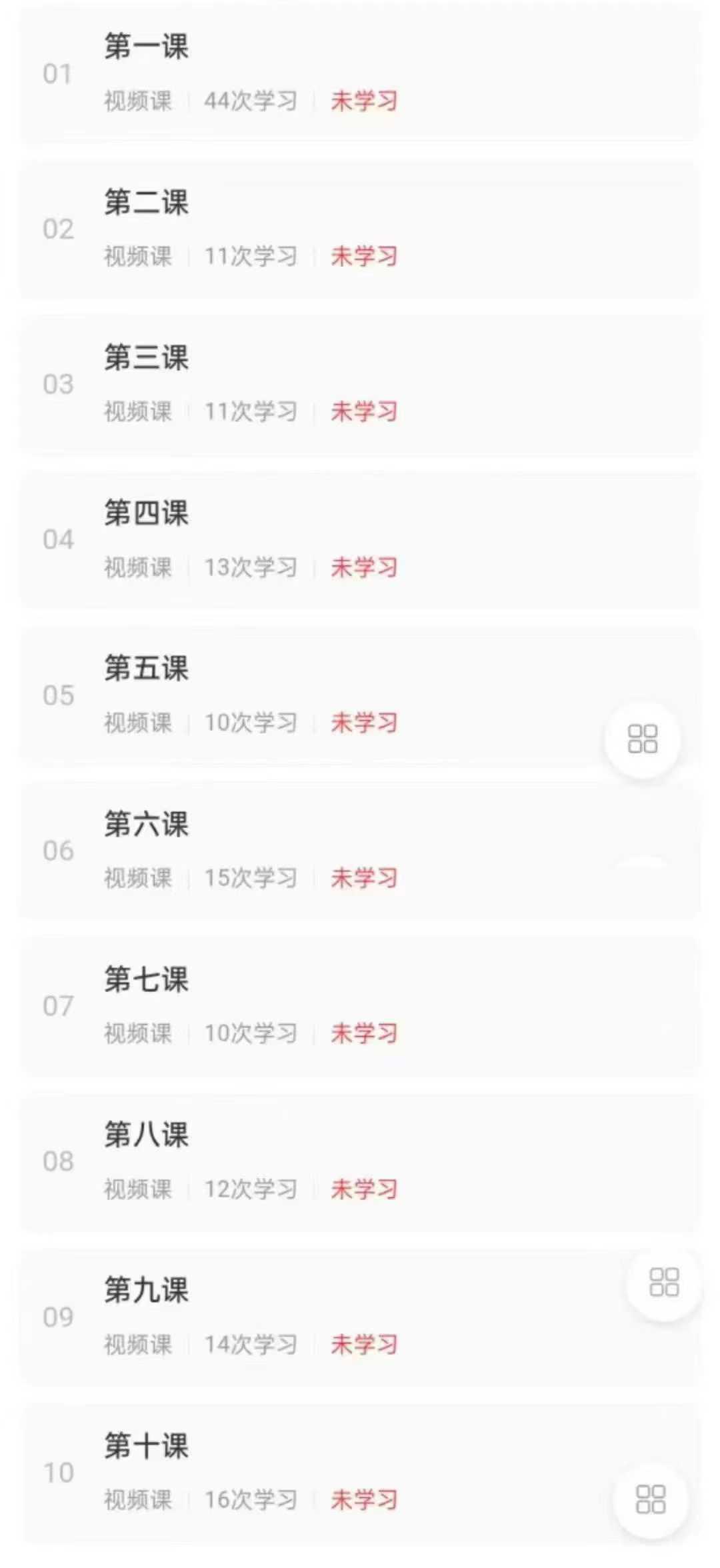Select lesson 第十课

(x=360, y=1471)
